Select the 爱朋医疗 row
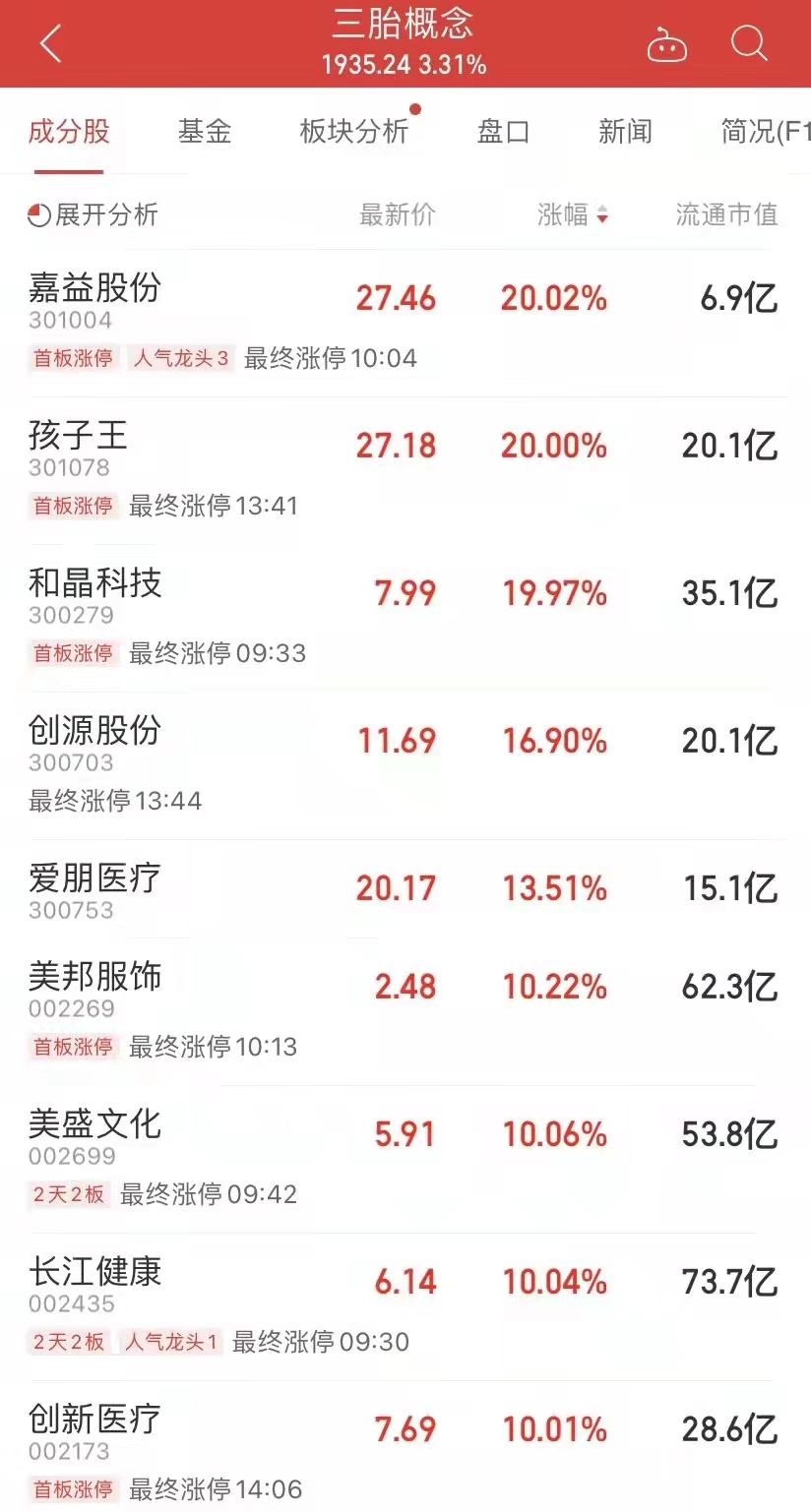Screen dimensions: 811x1512 pyautogui.click(x=94, y=879)
